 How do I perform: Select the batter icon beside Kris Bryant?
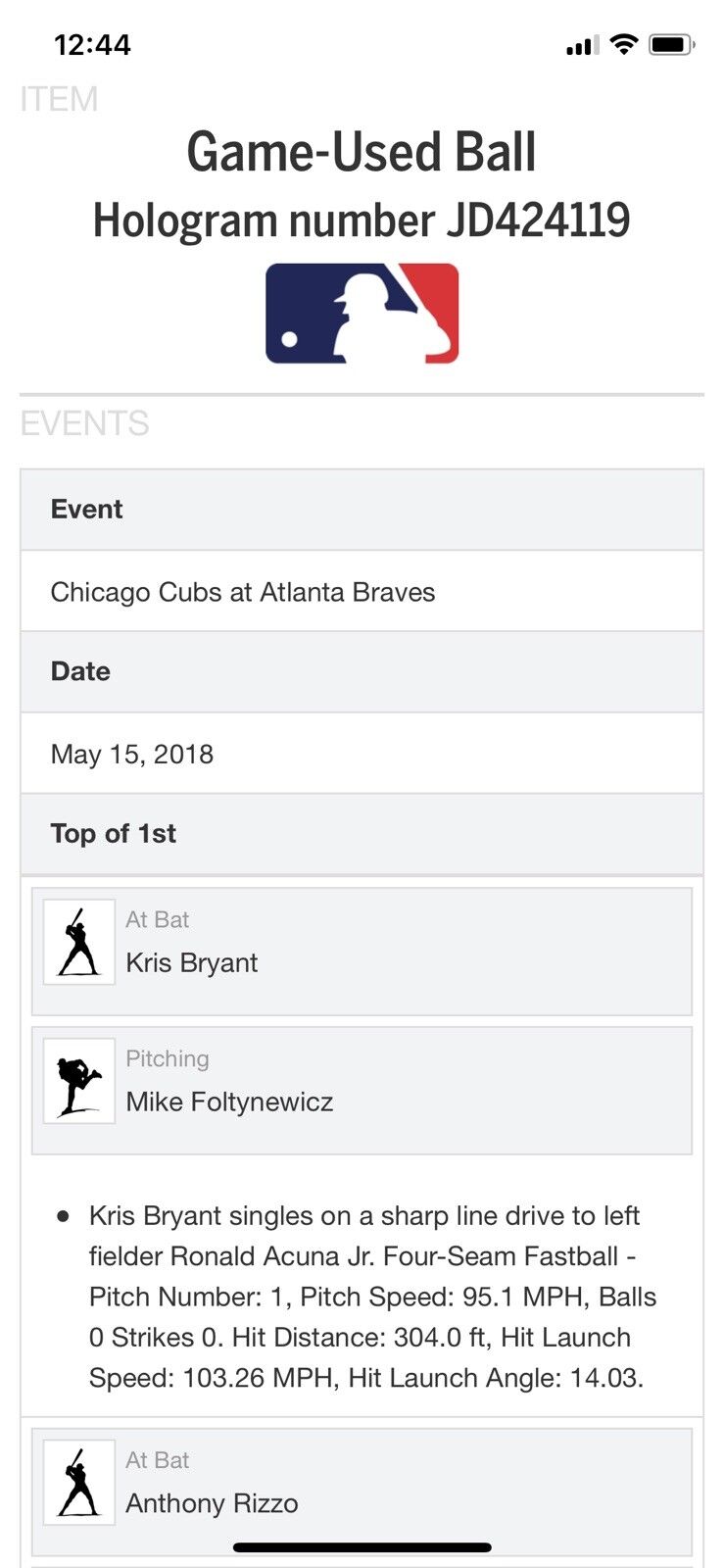click(78, 942)
